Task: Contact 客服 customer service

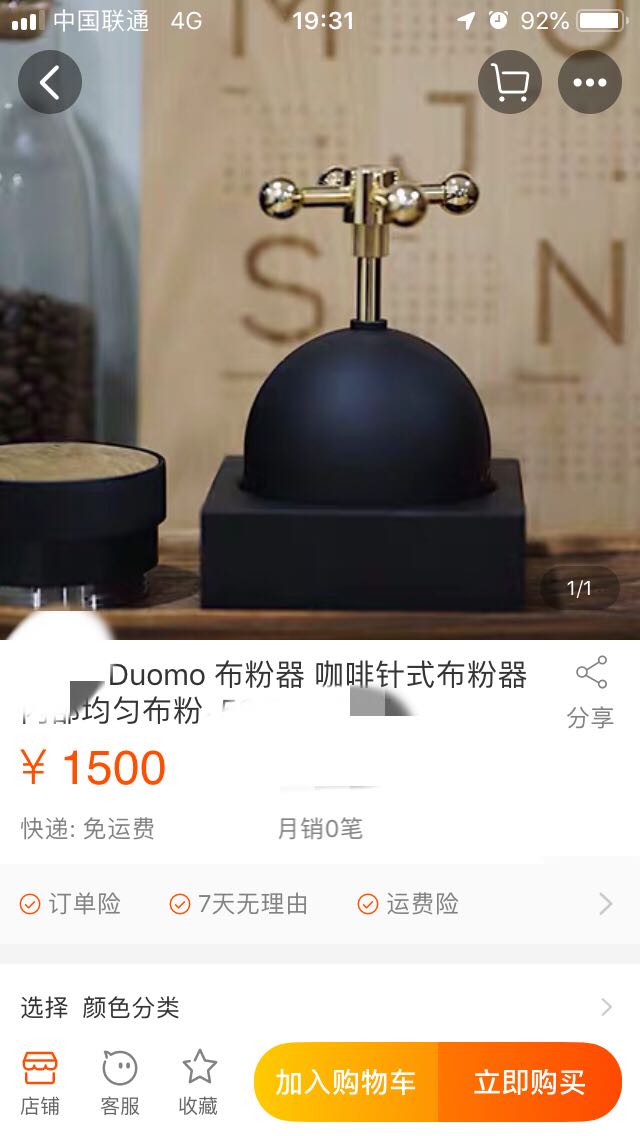Action: coord(120,1082)
